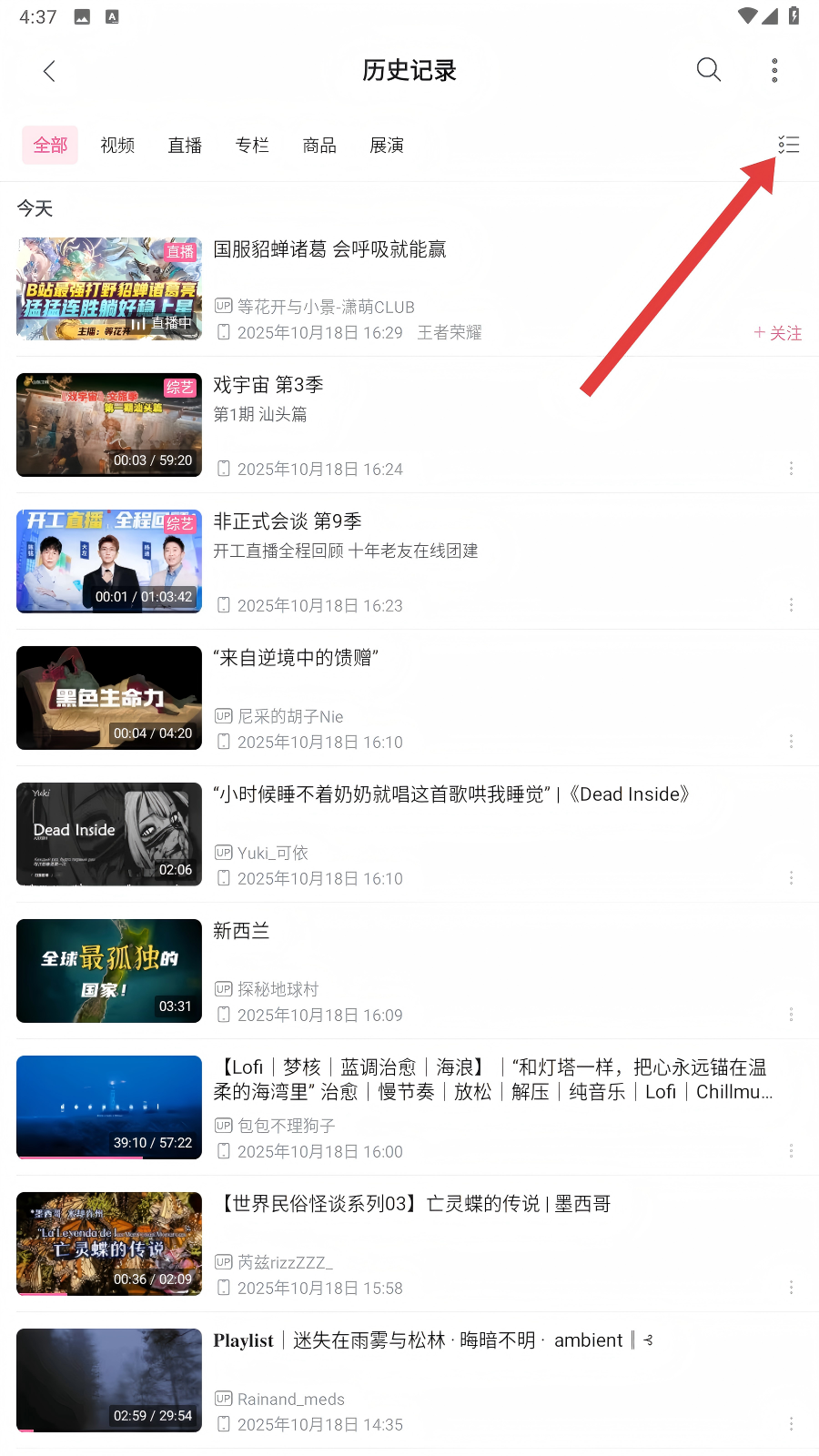The width and height of the screenshot is (819, 1456).
Task: Open the top-right overflow menu
Action: click(x=774, y=71)
